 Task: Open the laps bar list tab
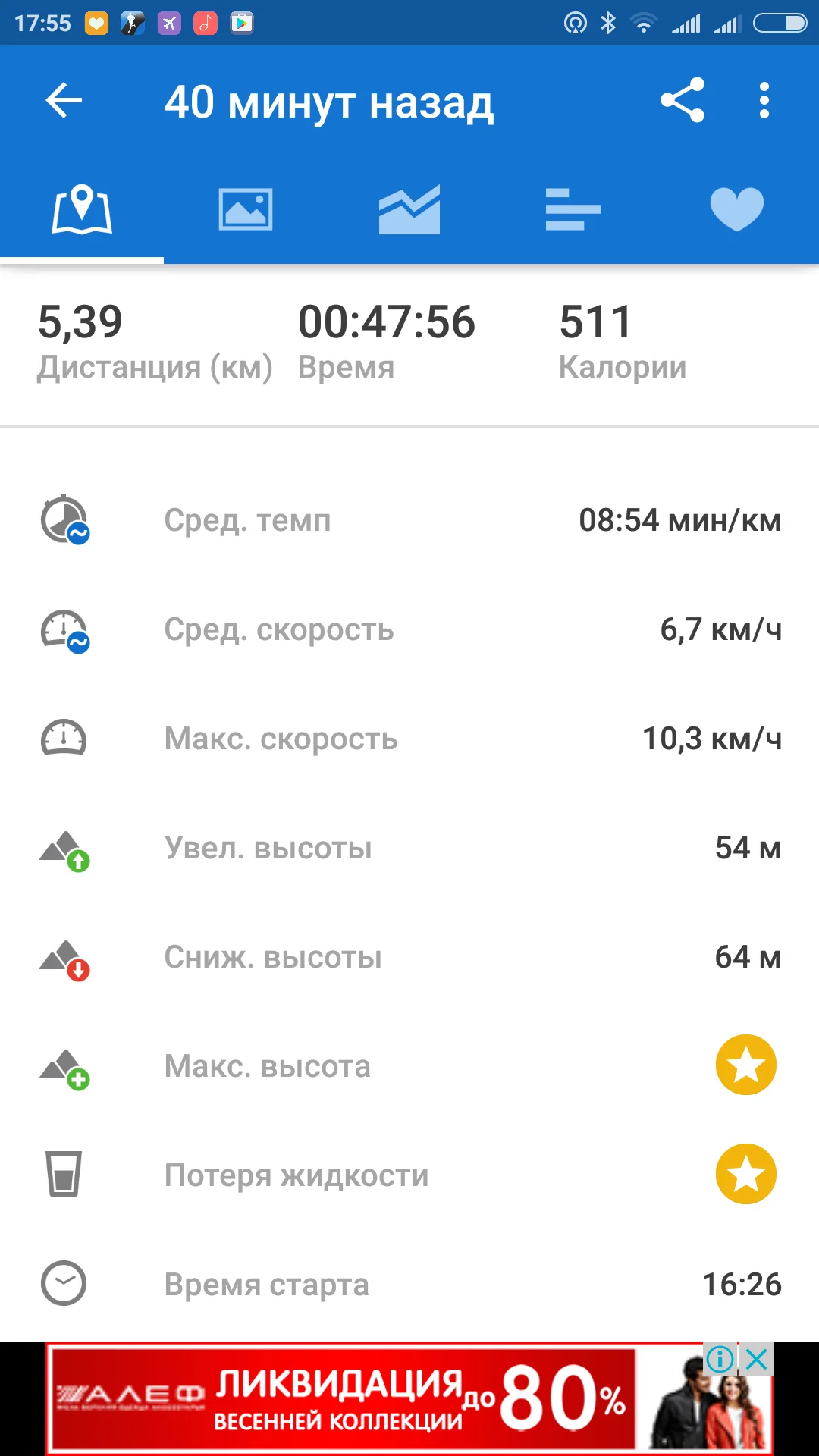pyautogui.click(x=573, y=209)
